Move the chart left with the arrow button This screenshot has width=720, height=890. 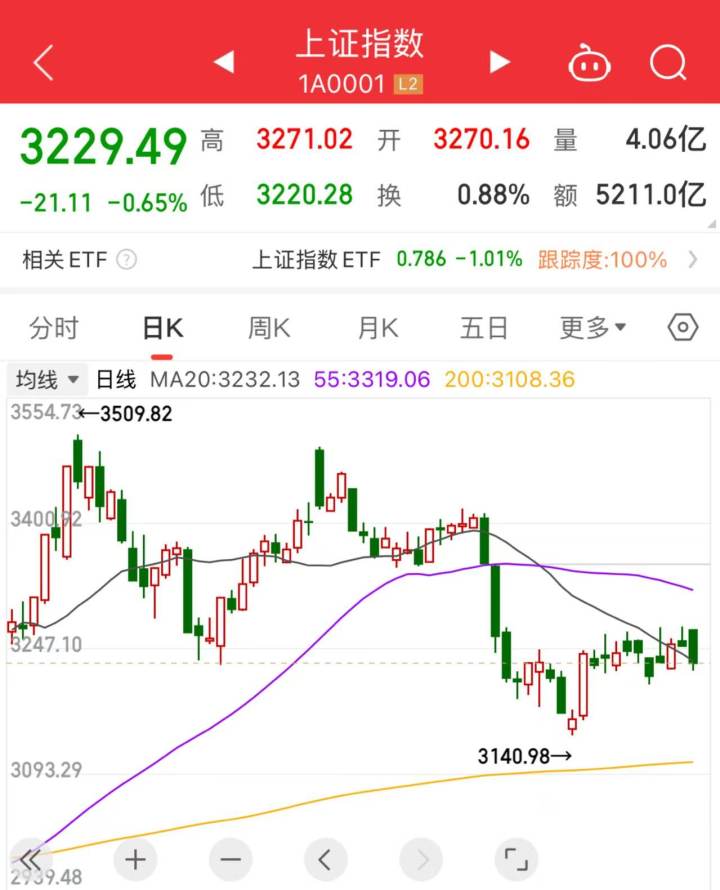click(x=325, y=859)
